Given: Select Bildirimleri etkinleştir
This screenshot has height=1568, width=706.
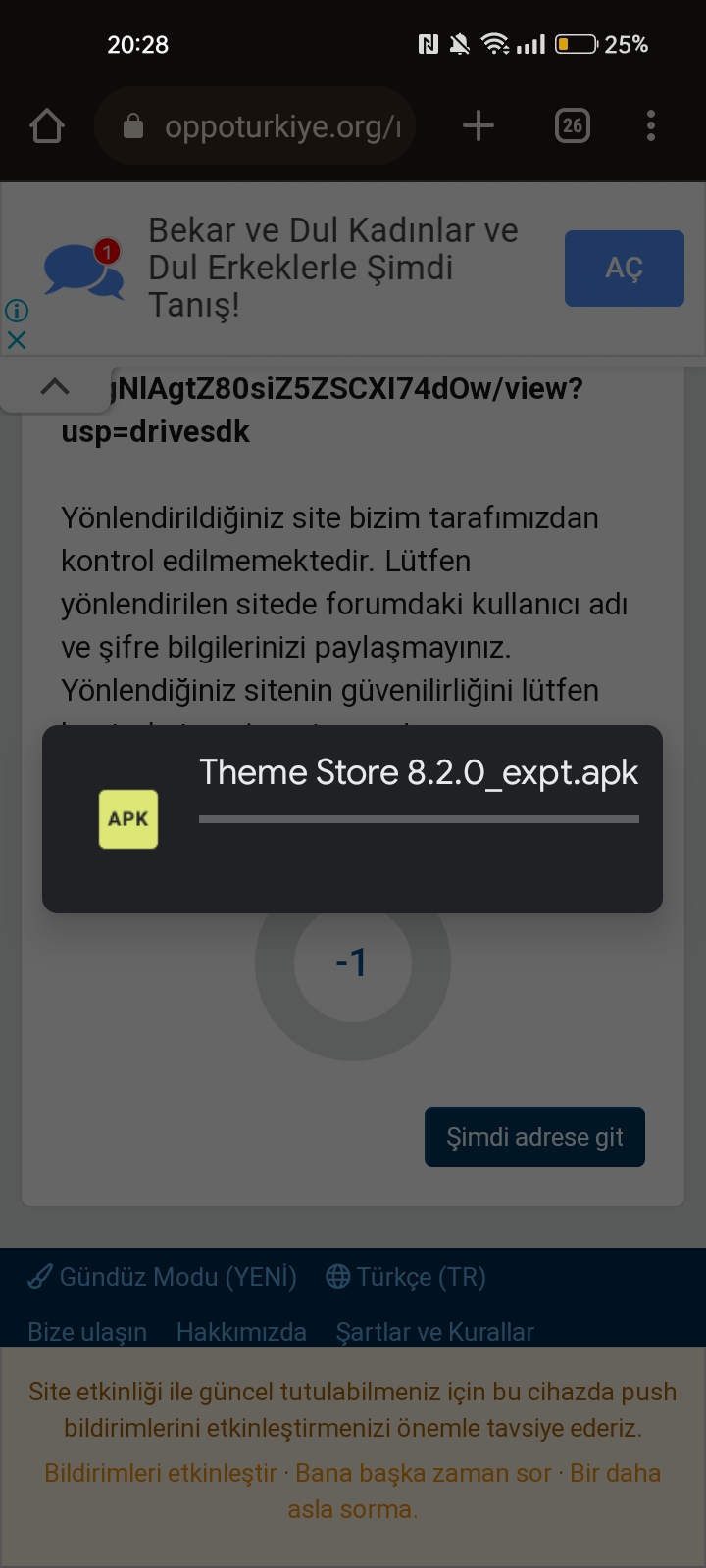Looking at the screenshot, I should tap(161, 1473).
